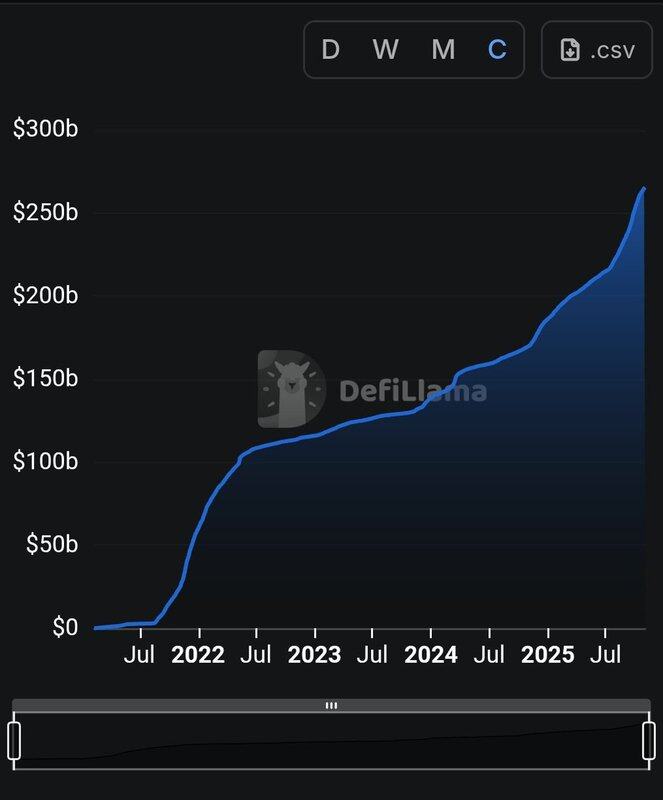Select the weekly (W) interval
Viewport: 663px width, 800px height.
click(x=385, y=49)
